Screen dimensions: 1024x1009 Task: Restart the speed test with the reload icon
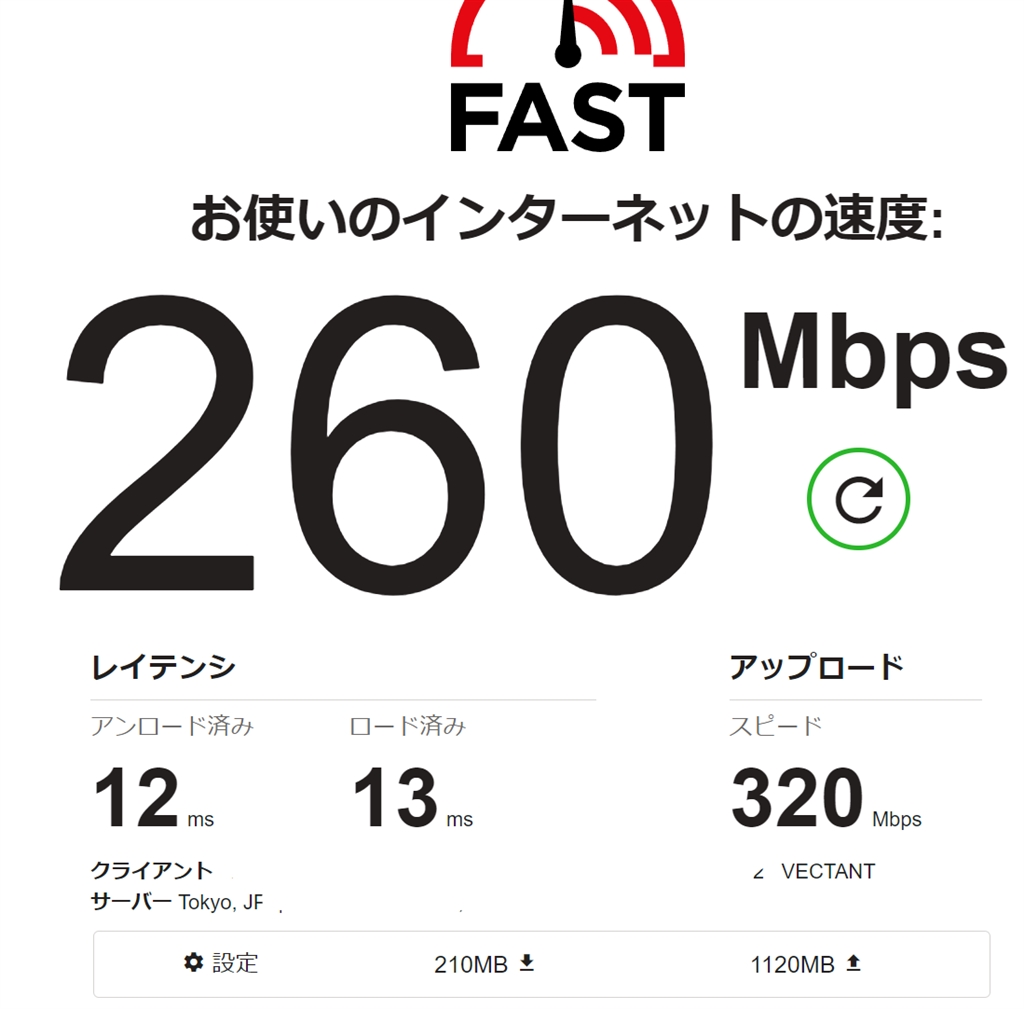pyautogui.click(x=858, y=500)
